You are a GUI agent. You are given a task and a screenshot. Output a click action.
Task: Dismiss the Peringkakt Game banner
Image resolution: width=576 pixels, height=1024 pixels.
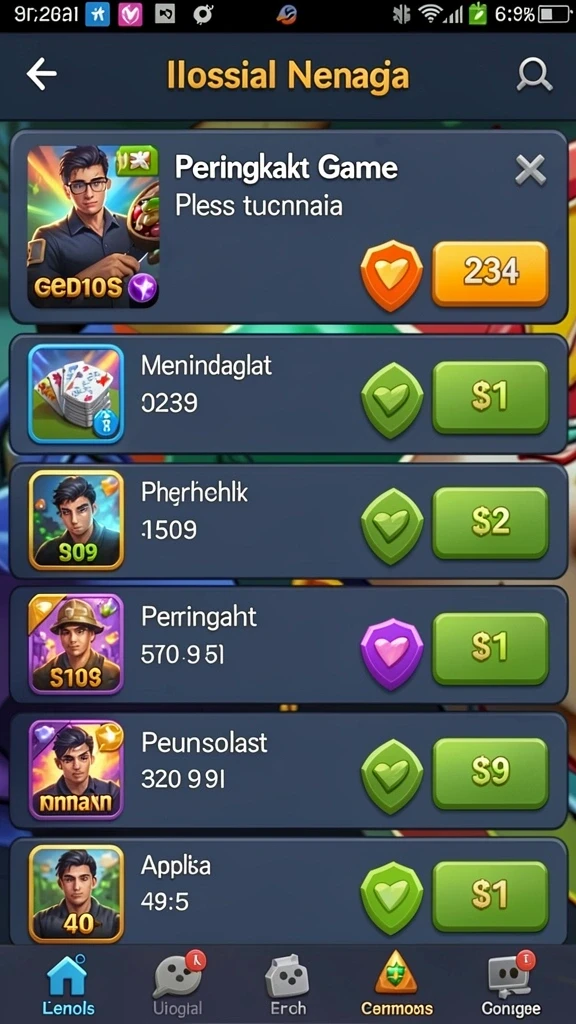pos(530,171)
